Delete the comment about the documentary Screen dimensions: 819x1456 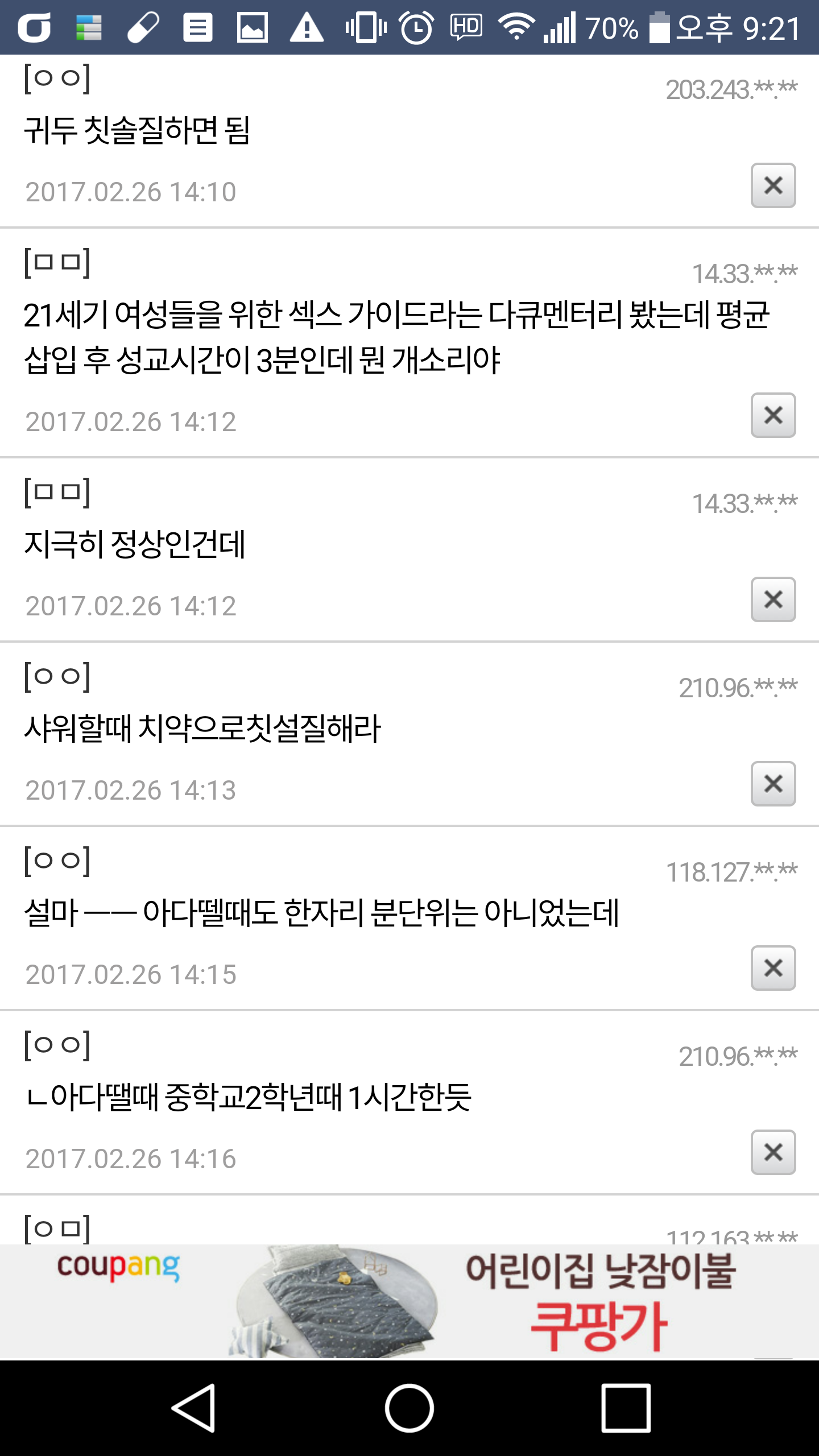pos(773,415)
